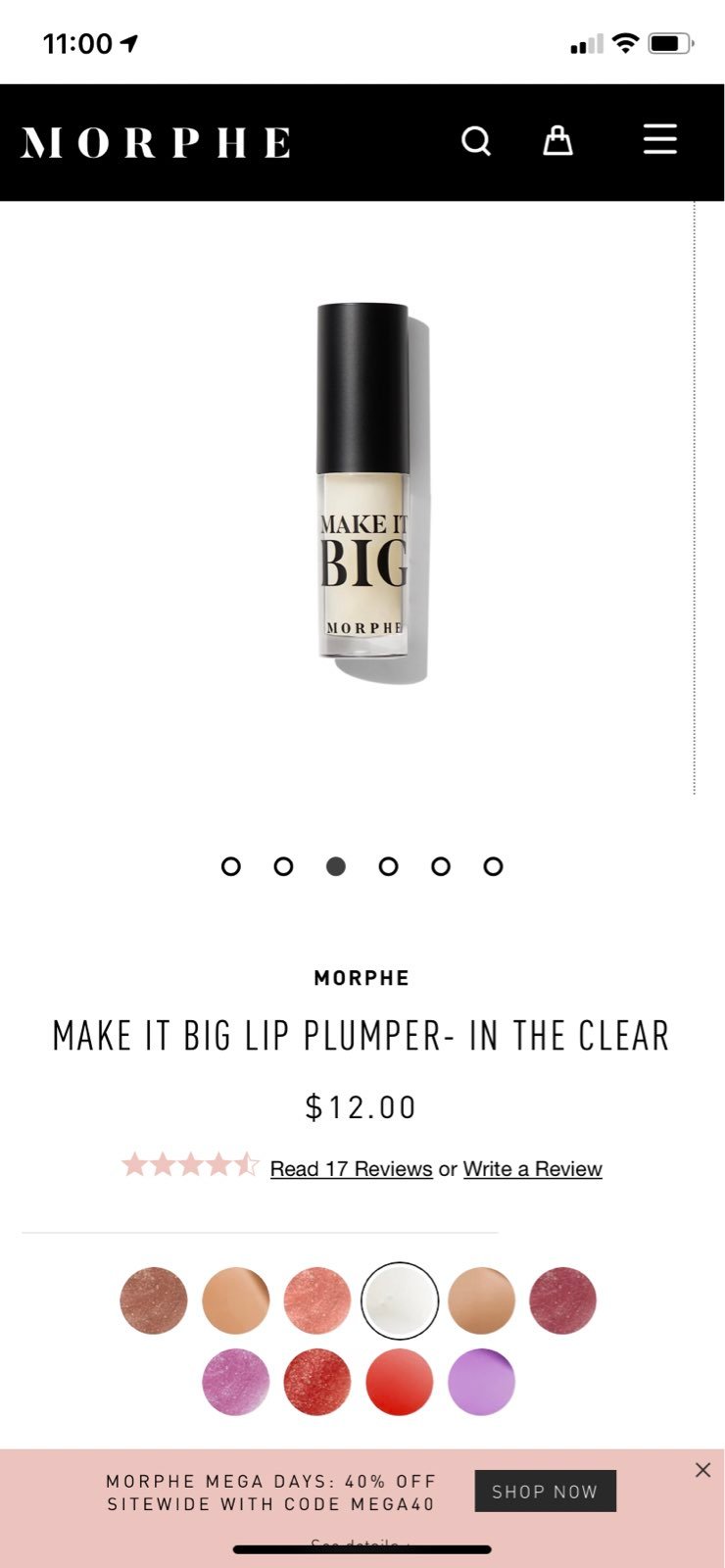Open Write a Review link

coord(532,1168)
